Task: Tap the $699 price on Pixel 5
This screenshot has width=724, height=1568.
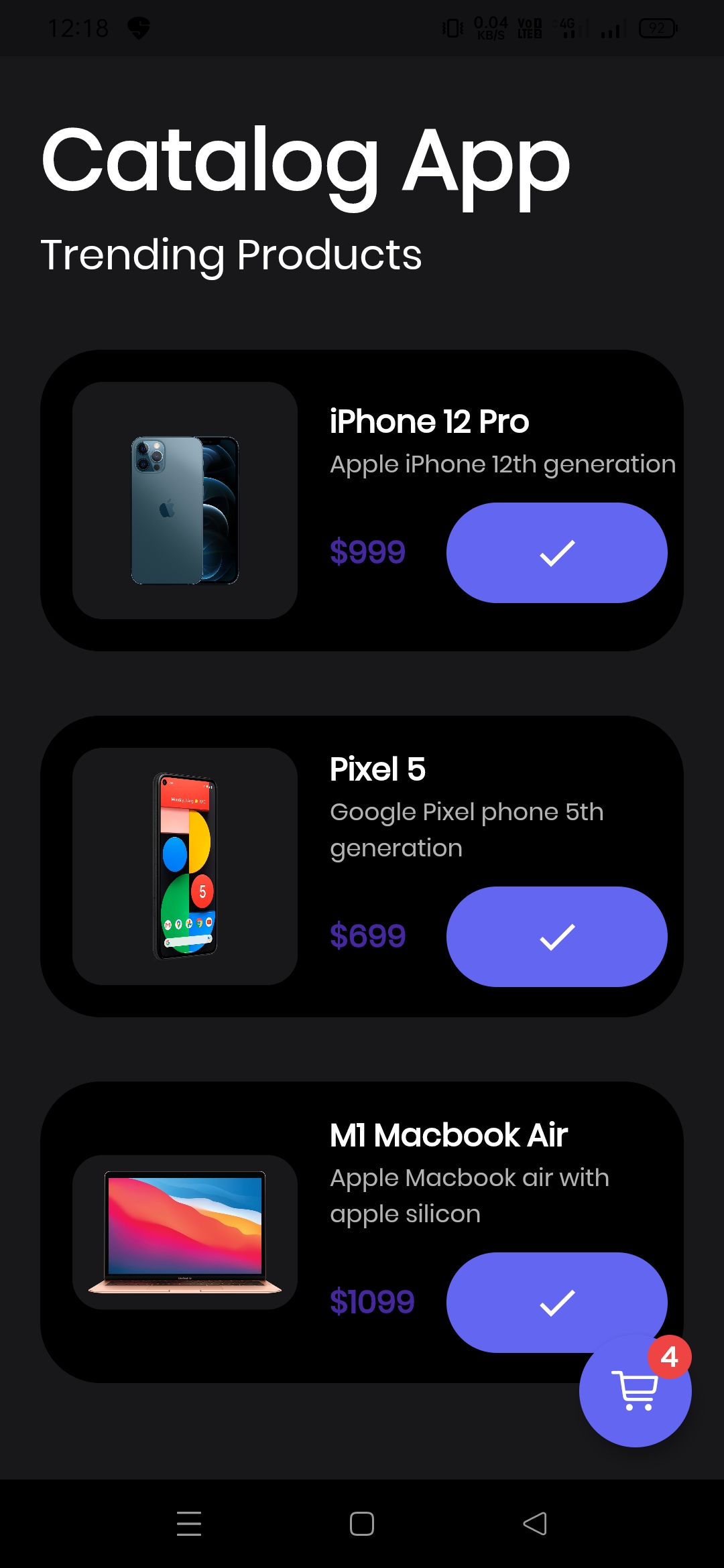Action: click(x=367, y=936)
